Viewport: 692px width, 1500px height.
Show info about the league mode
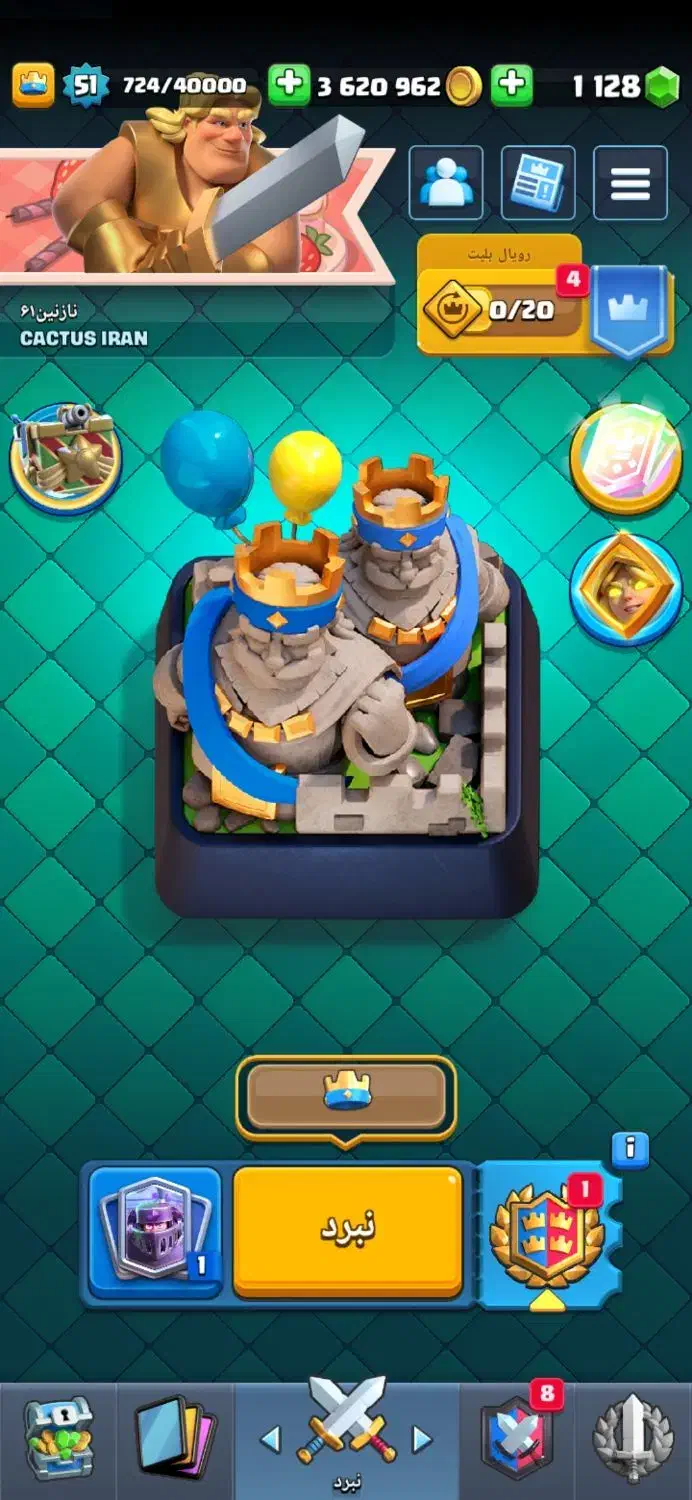click(630, 1148)
